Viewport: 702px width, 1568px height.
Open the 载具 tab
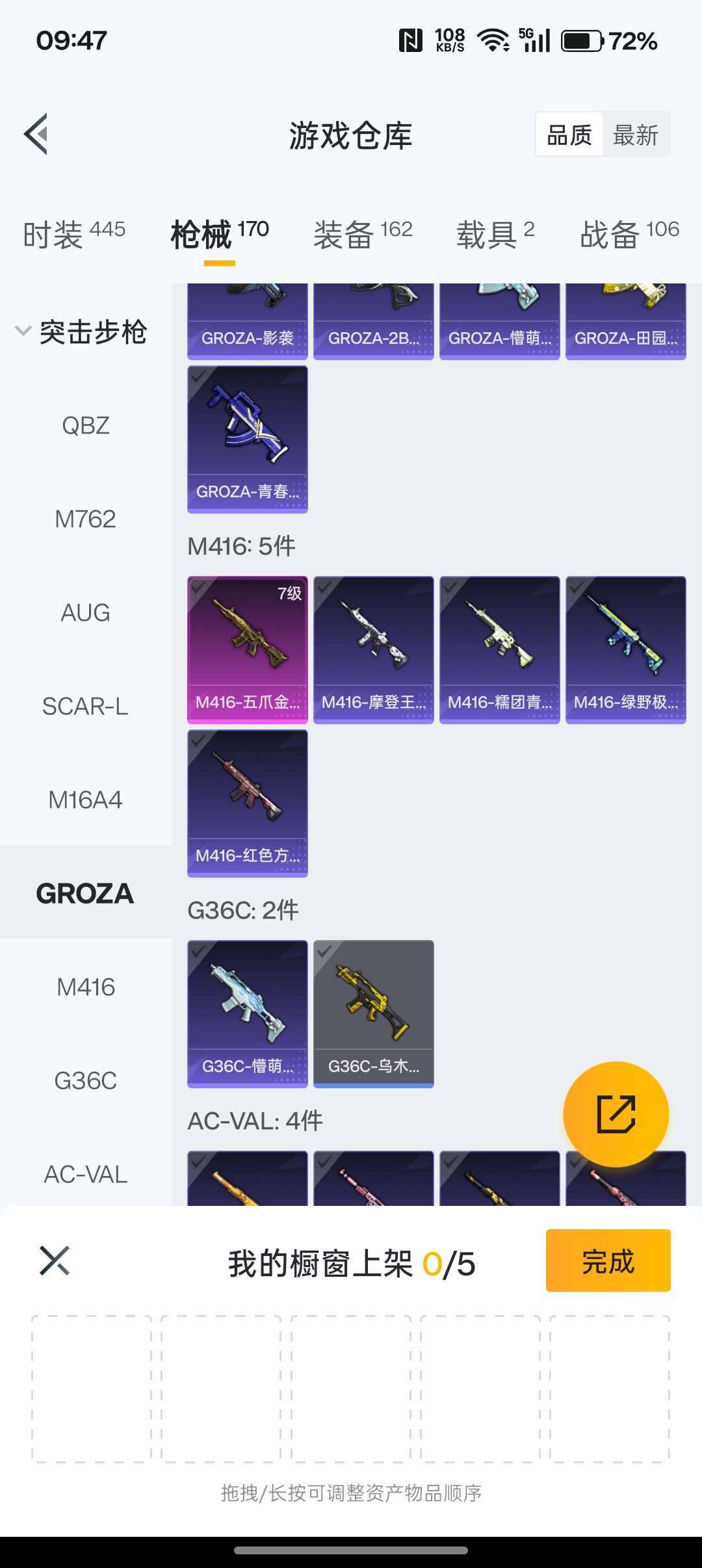pos(495,234)
